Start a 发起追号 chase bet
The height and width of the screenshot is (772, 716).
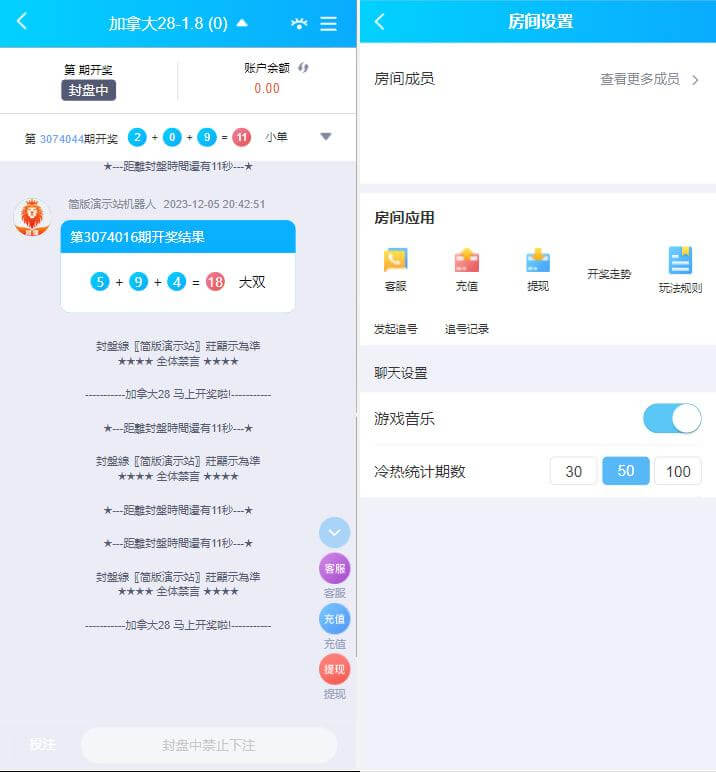tap(395, 328)
